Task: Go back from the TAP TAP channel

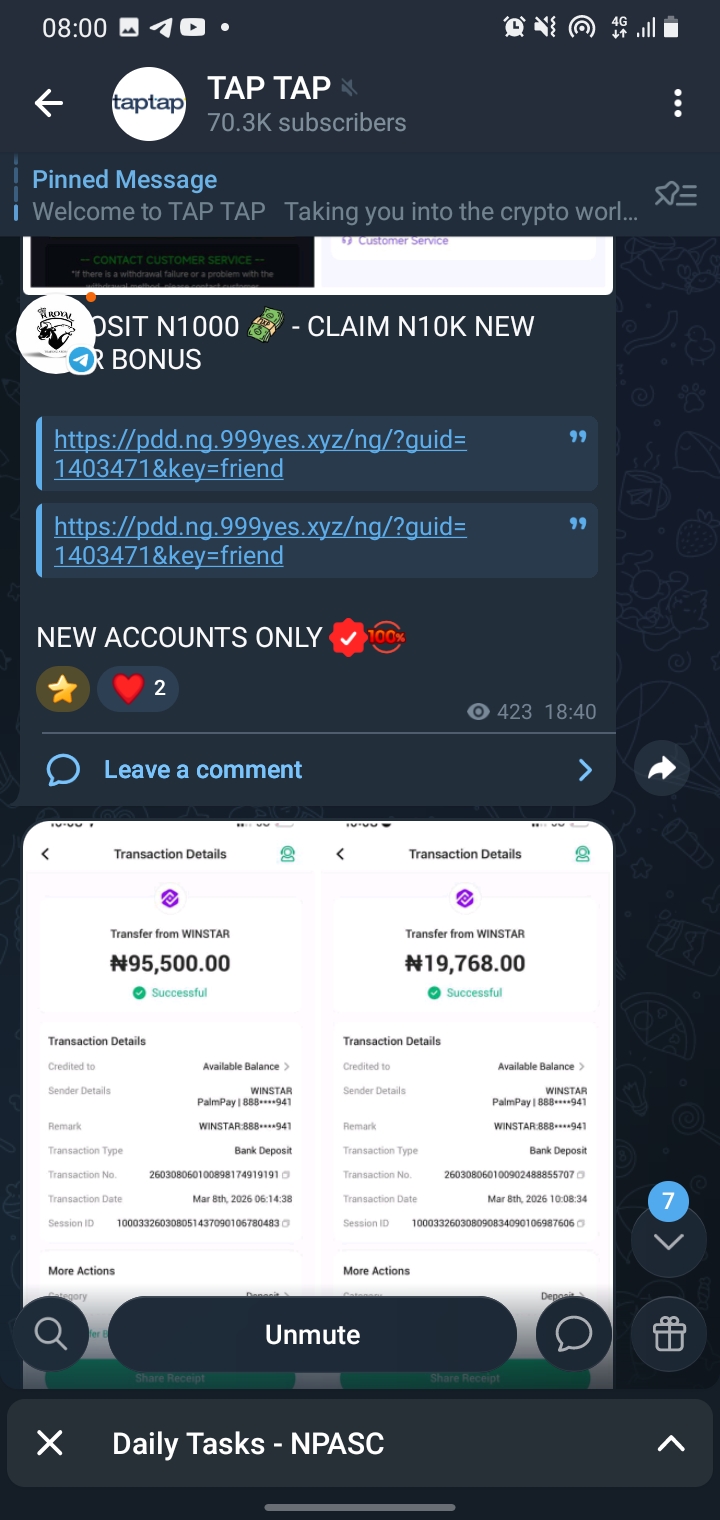Action: coord(48,103)
